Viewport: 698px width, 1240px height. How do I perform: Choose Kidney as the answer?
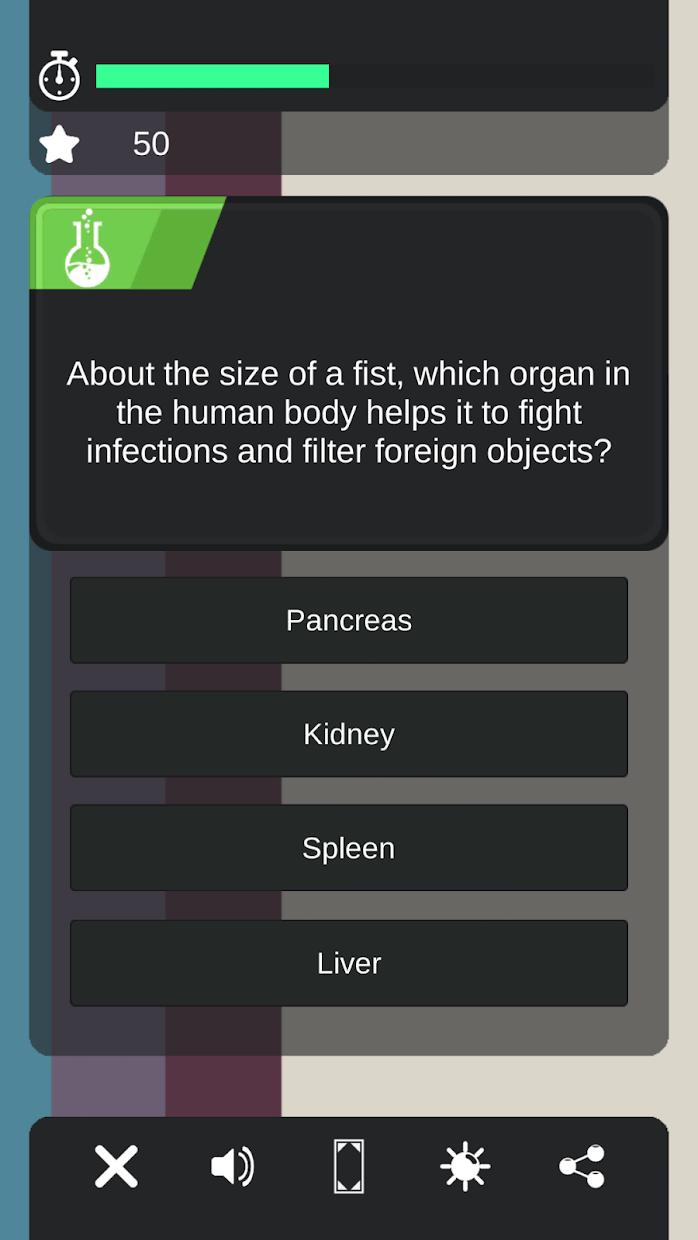(348, 734)
